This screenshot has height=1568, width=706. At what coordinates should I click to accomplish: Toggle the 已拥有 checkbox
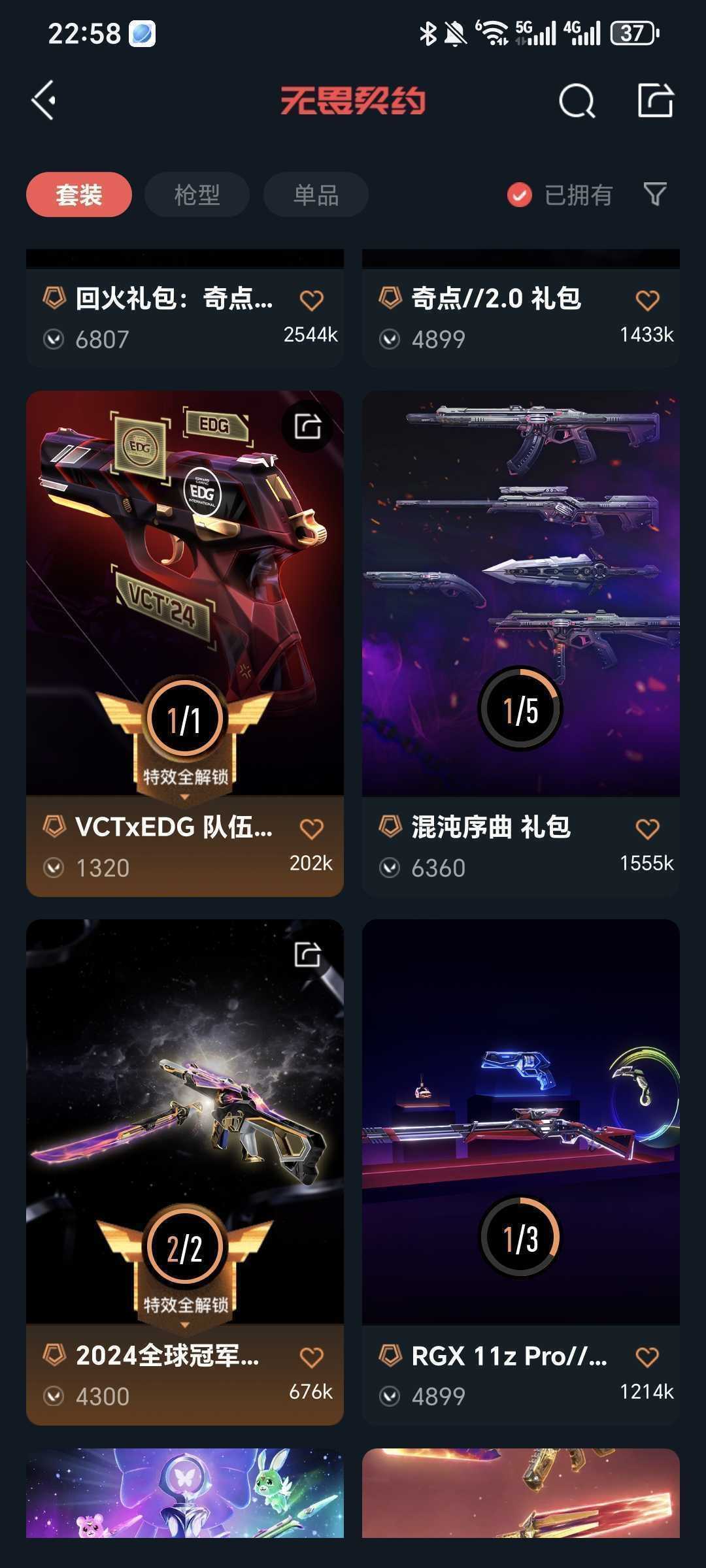(520, 195)
